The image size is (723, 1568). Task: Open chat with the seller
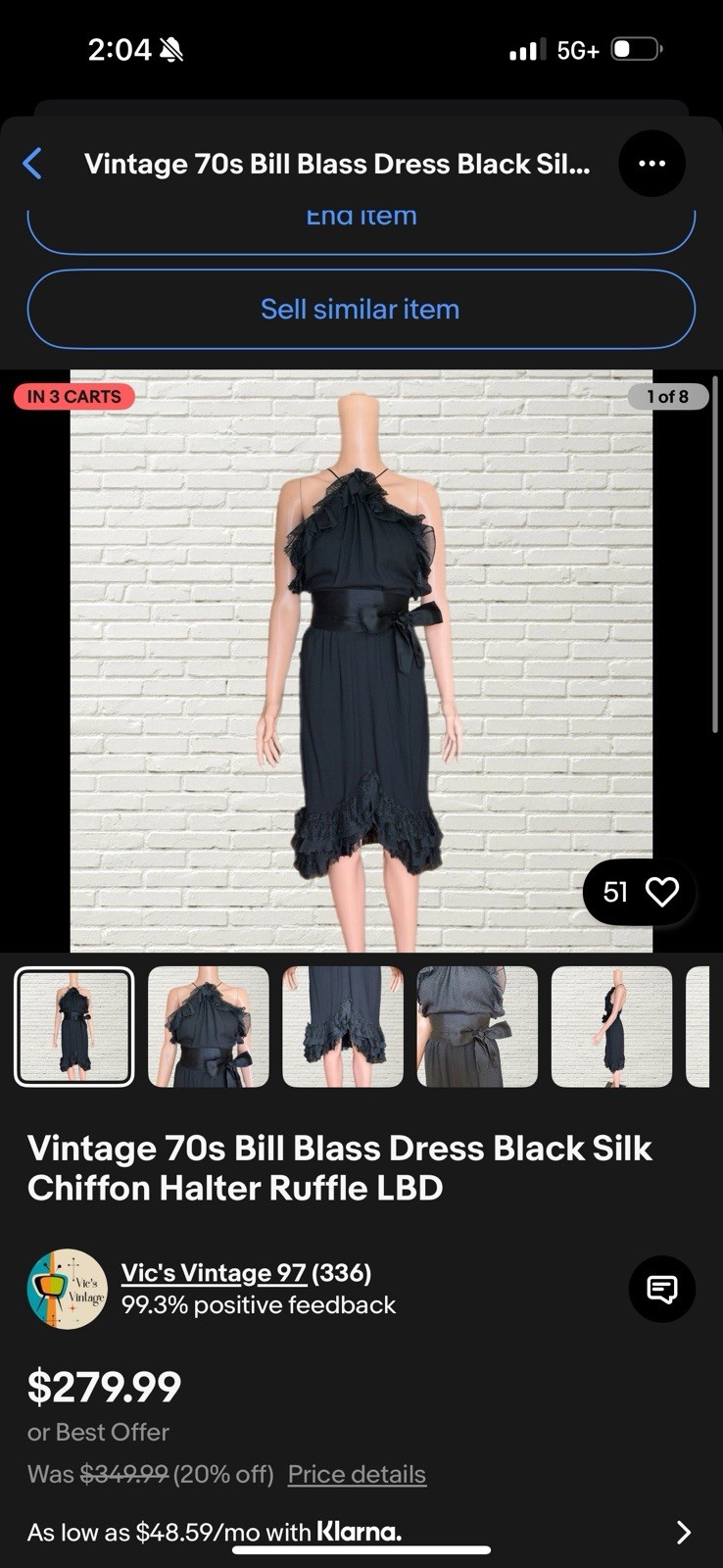(x=662, y=1289)
